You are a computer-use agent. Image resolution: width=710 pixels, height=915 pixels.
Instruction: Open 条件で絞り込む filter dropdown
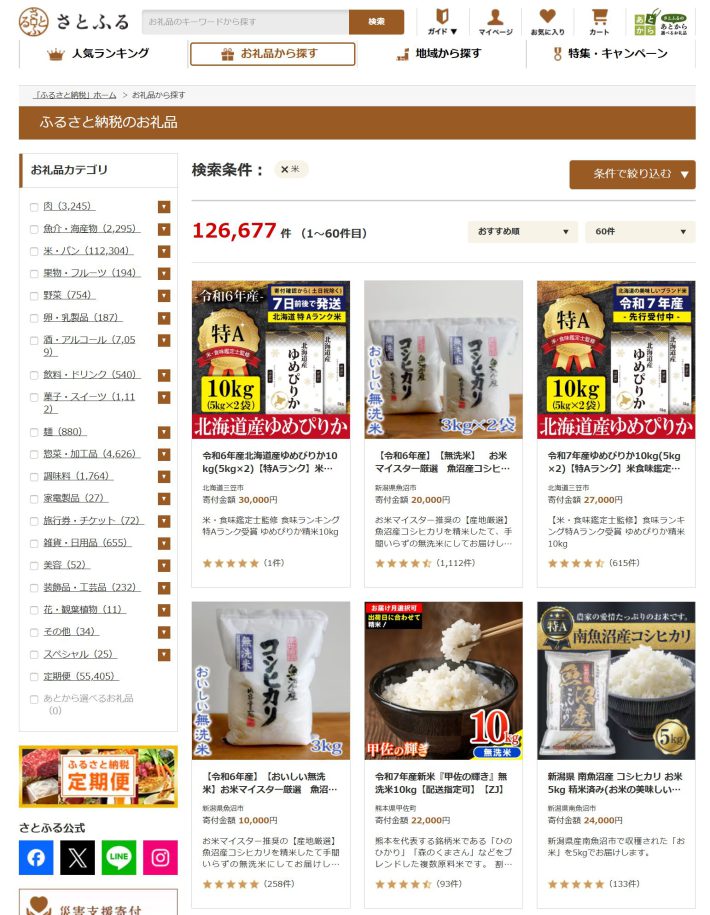pyautogui.click(x=632, y=174)
